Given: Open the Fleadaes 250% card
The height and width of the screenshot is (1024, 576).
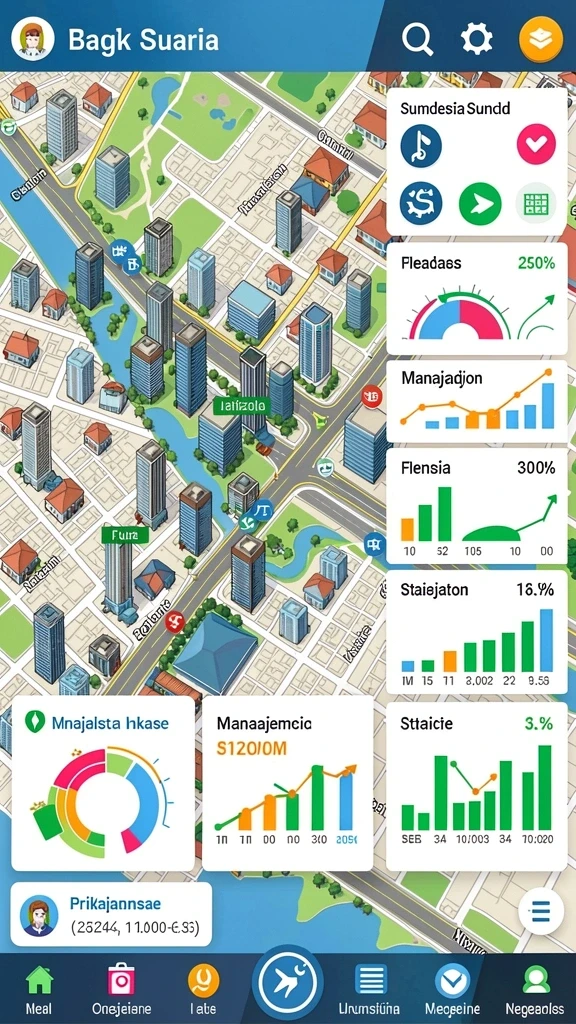Looking at the screenshot, I should click(x=477, y=298).
